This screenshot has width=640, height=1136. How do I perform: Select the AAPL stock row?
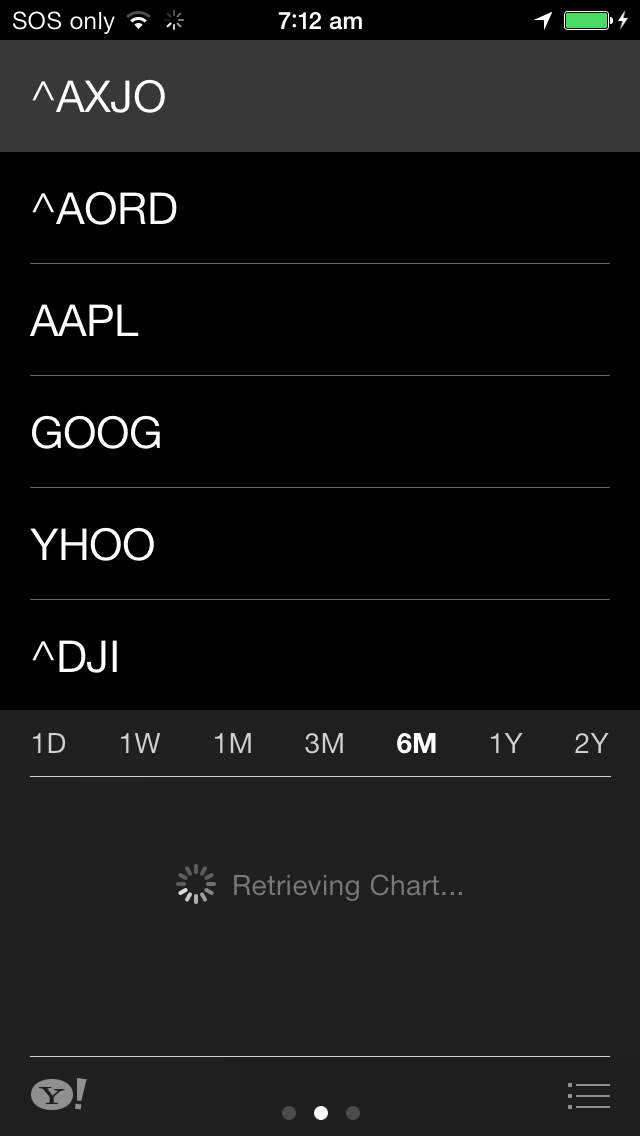coord(320,320)
